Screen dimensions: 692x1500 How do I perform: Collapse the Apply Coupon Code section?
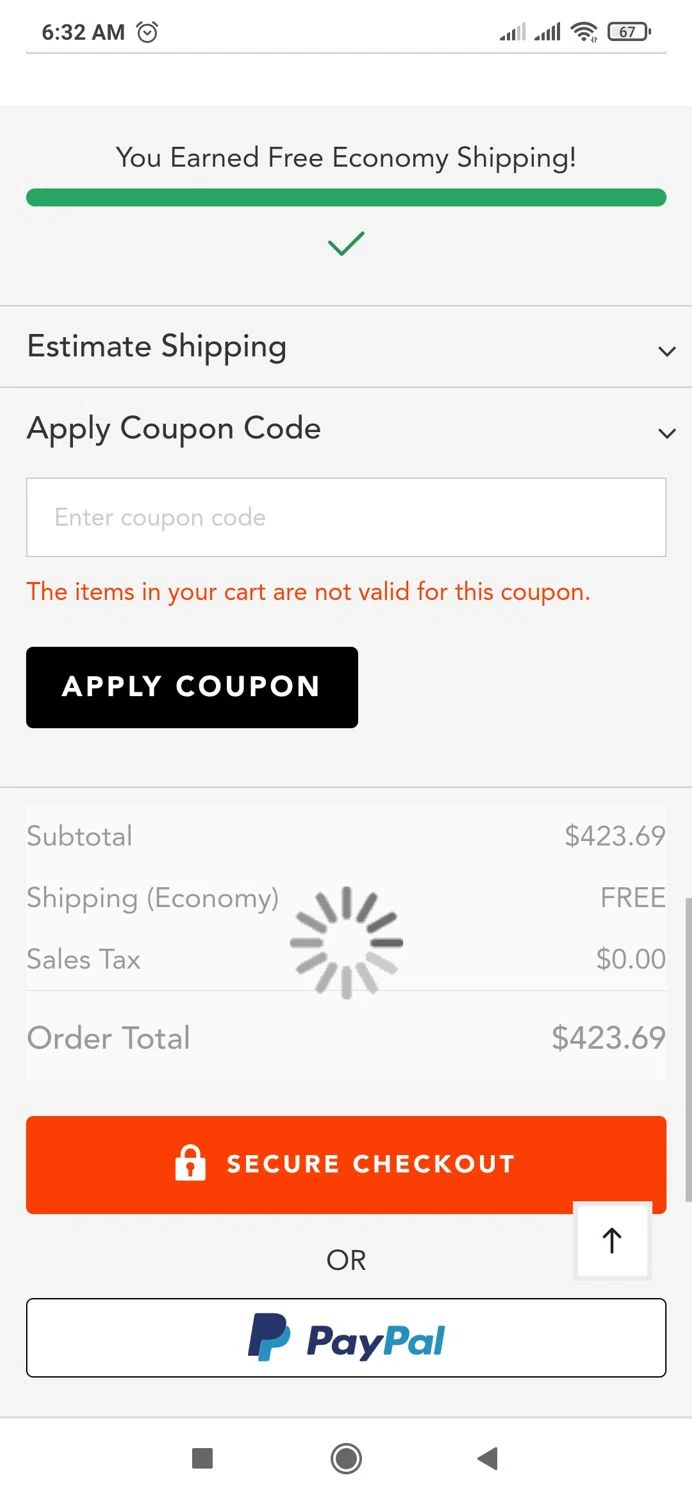pos(666,432)
